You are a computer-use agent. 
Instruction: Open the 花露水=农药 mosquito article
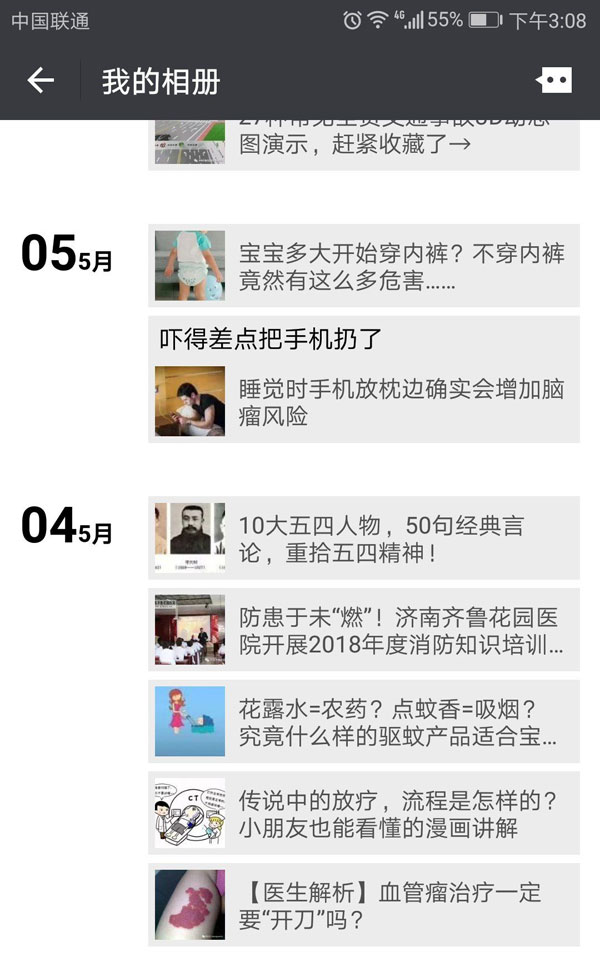[x=364, y=721]
